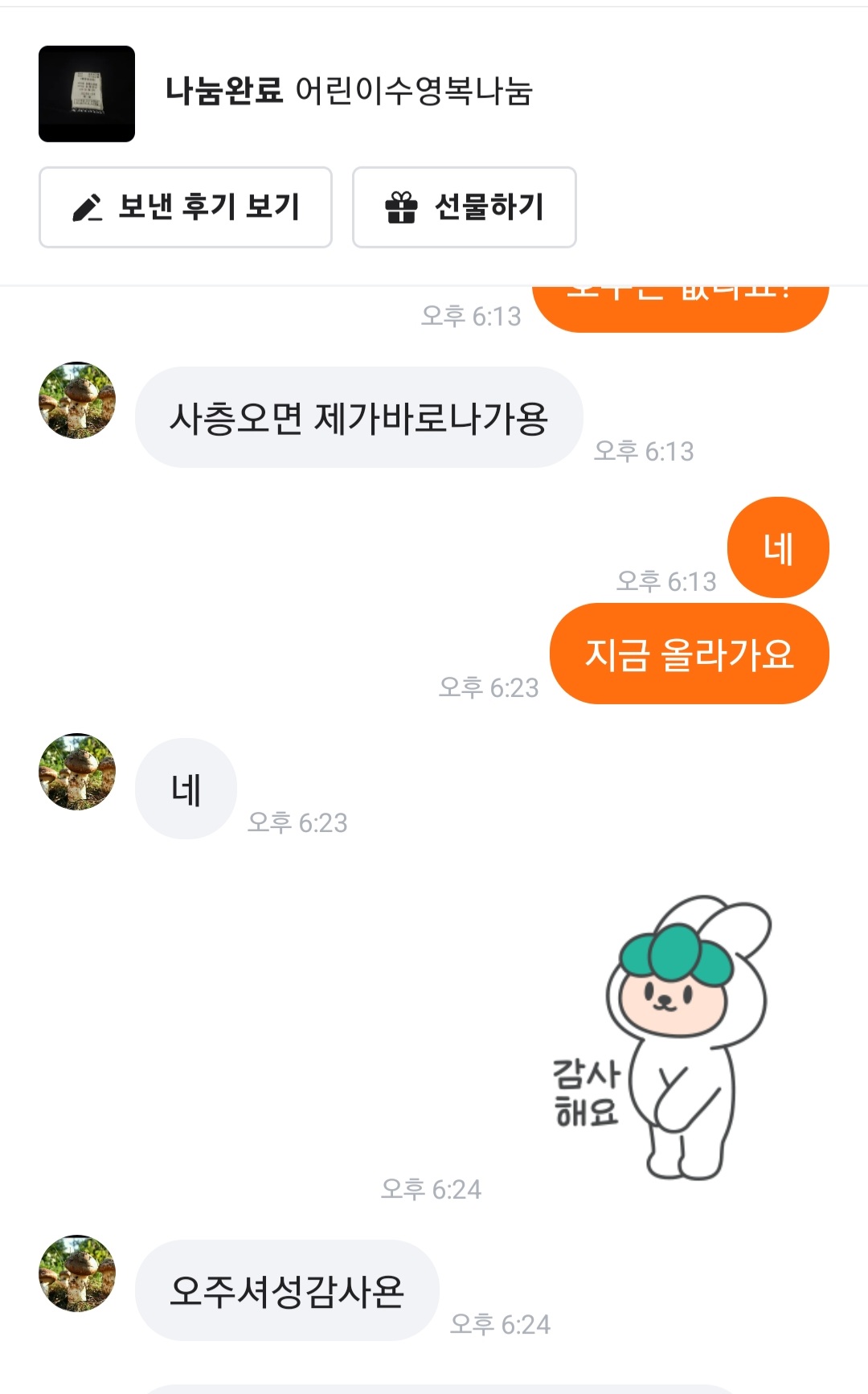Open the 어린이수영복나눔 item listing
Screen dimensions: 868x1394
click(348, 92)
